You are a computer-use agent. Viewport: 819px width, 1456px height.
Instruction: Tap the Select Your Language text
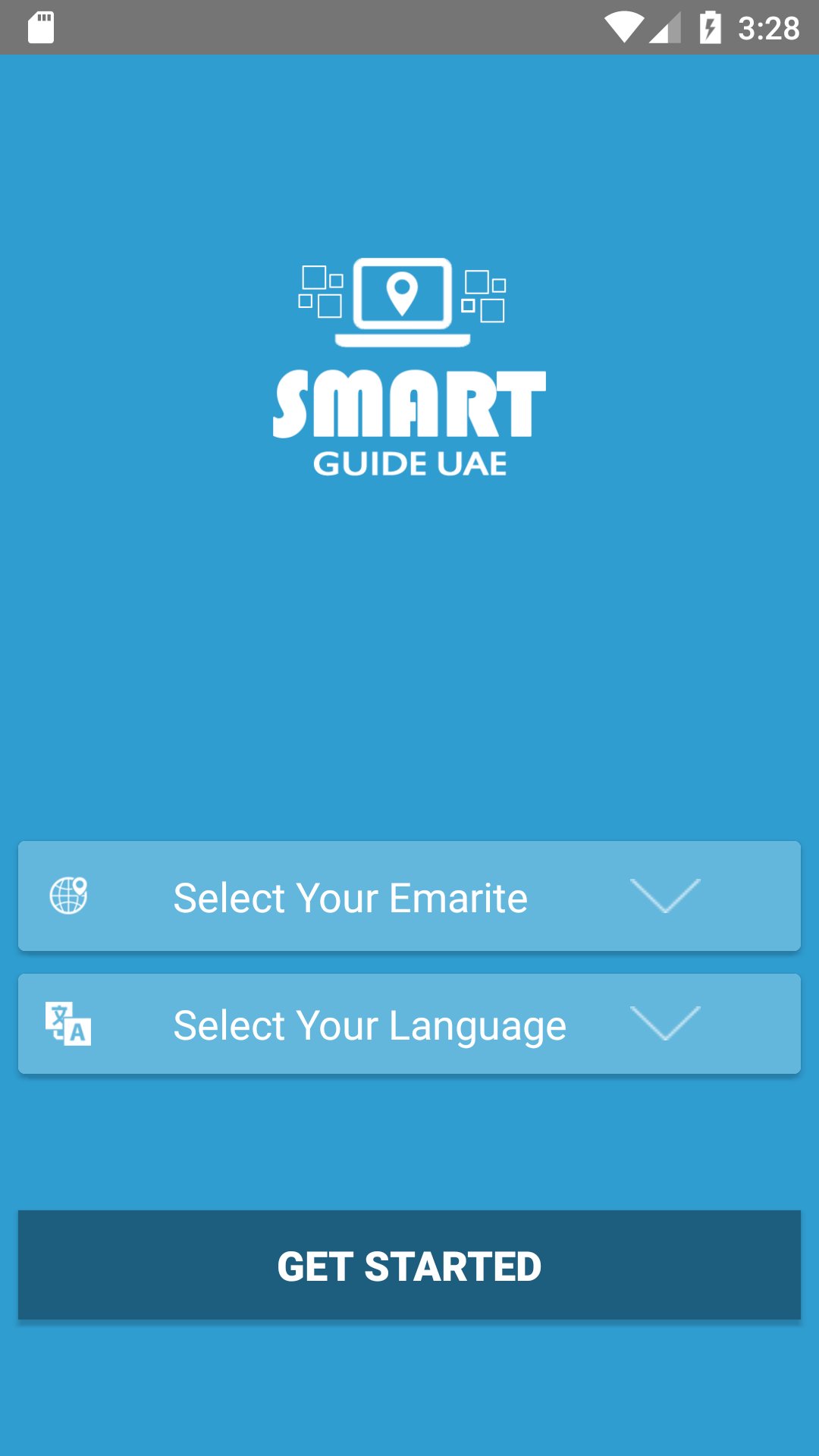[x=370, y=1023]
